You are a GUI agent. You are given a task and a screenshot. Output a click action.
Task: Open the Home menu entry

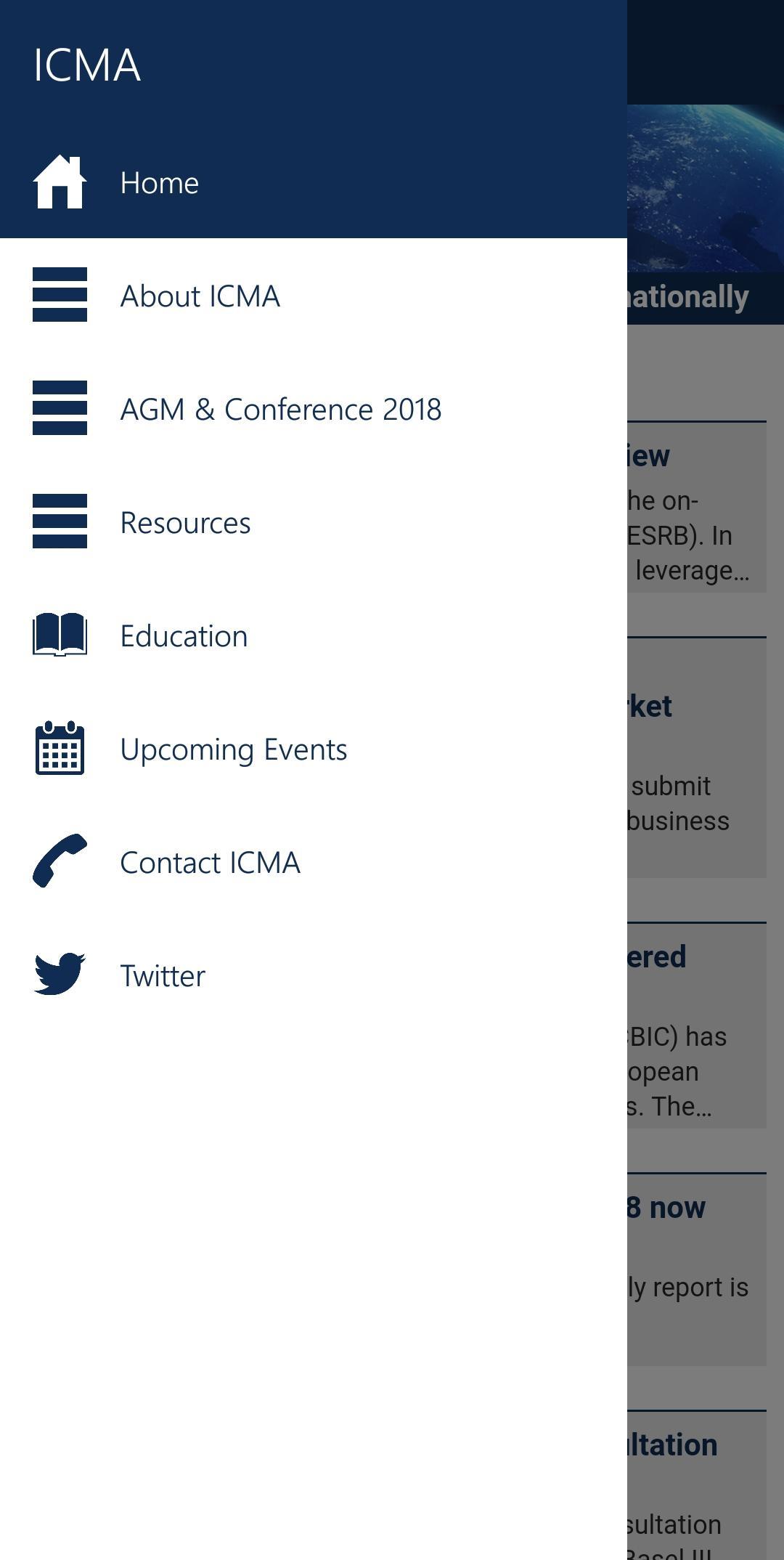click(x=159, y=182)
